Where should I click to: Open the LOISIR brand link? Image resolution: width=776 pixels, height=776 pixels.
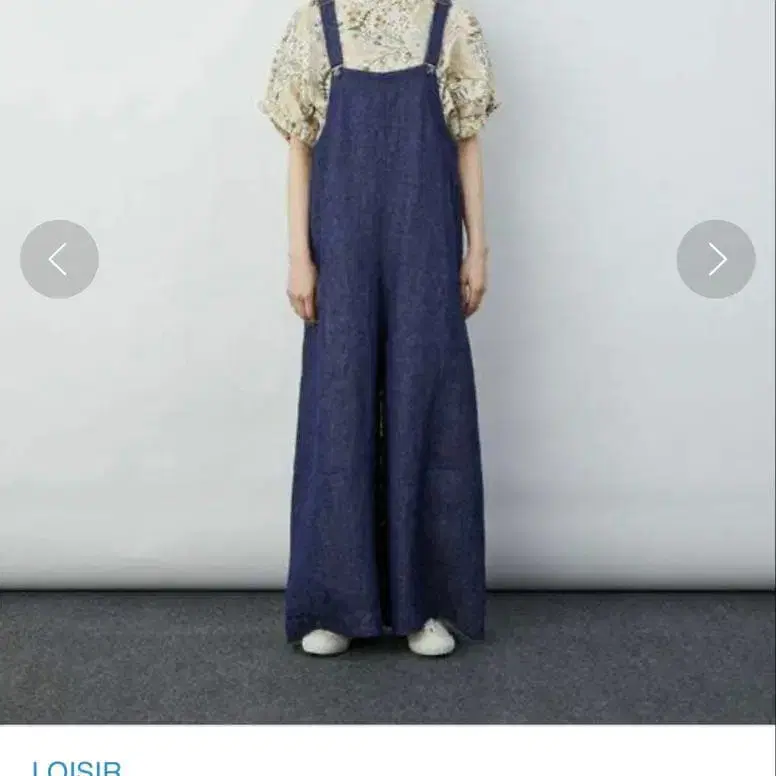click(x=77, y=768)
